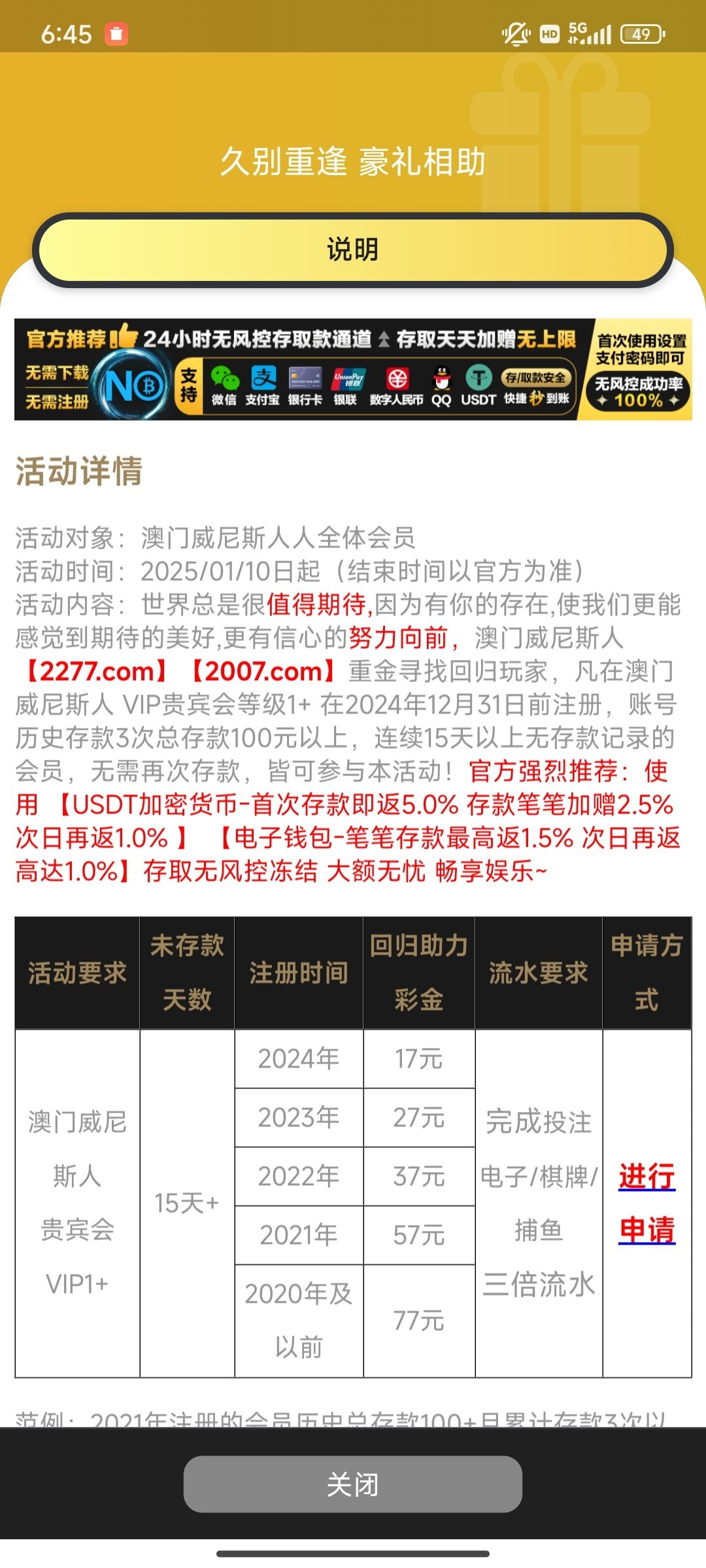Close the dialog with 关闭
Image resolution: width=706 pixels, height=1568 pixels.
coord(353,1484)
